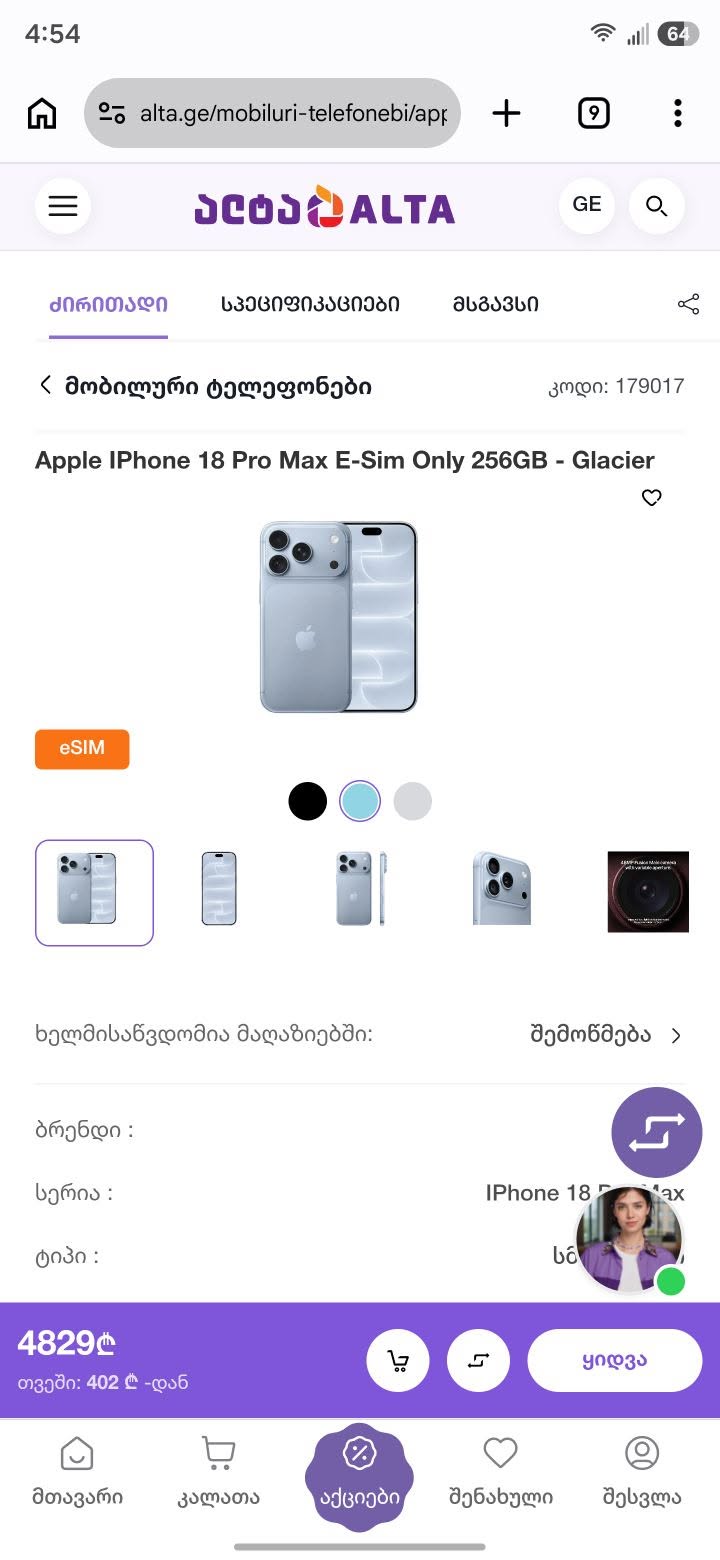This screenshot has height=1560, width=720.
Task: Switch language with the GE button
Action: click(x=587, y=206)
